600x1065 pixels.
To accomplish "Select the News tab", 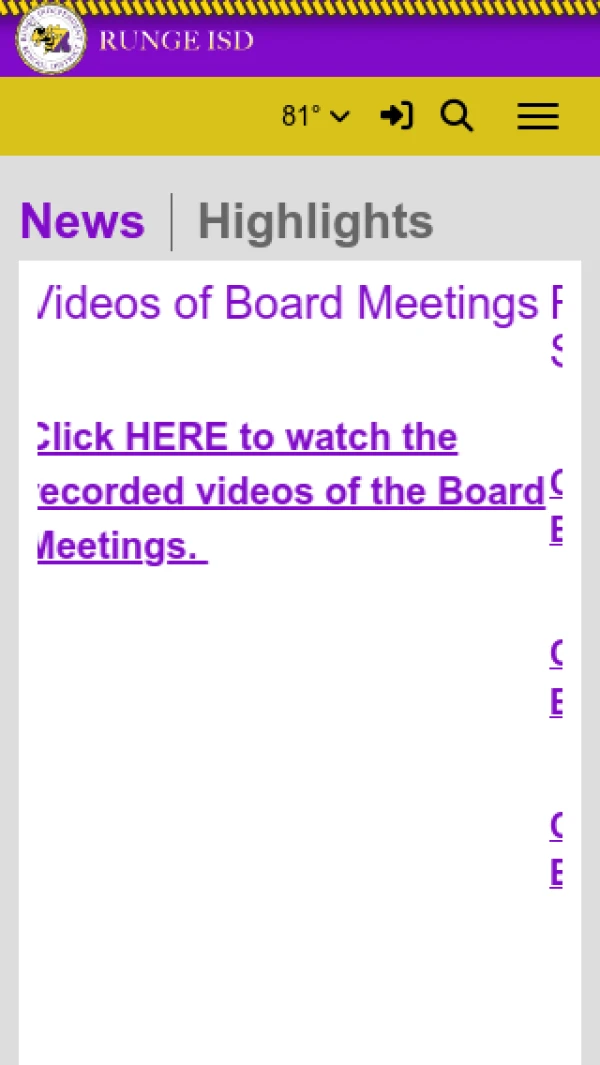I will 82,221.
